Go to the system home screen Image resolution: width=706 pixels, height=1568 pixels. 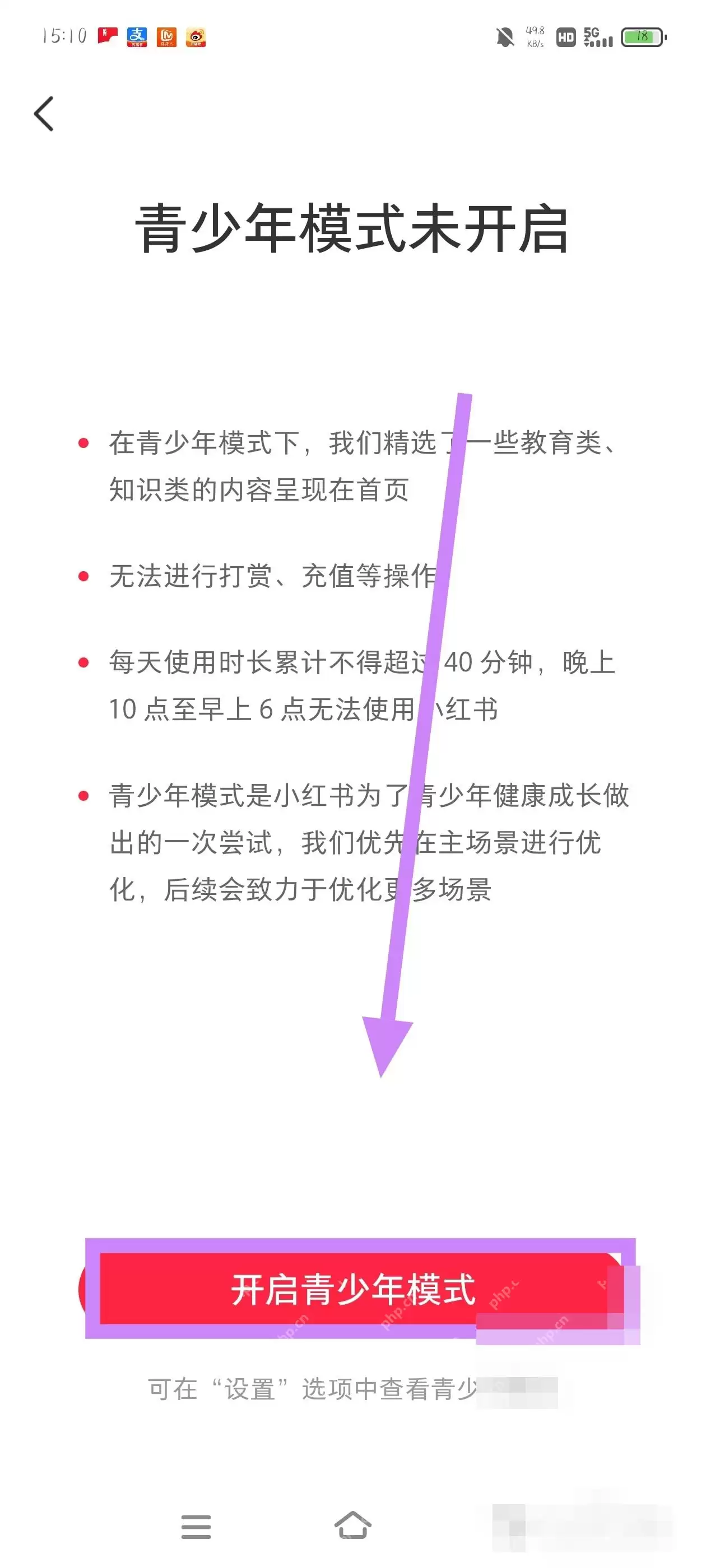352,1525
